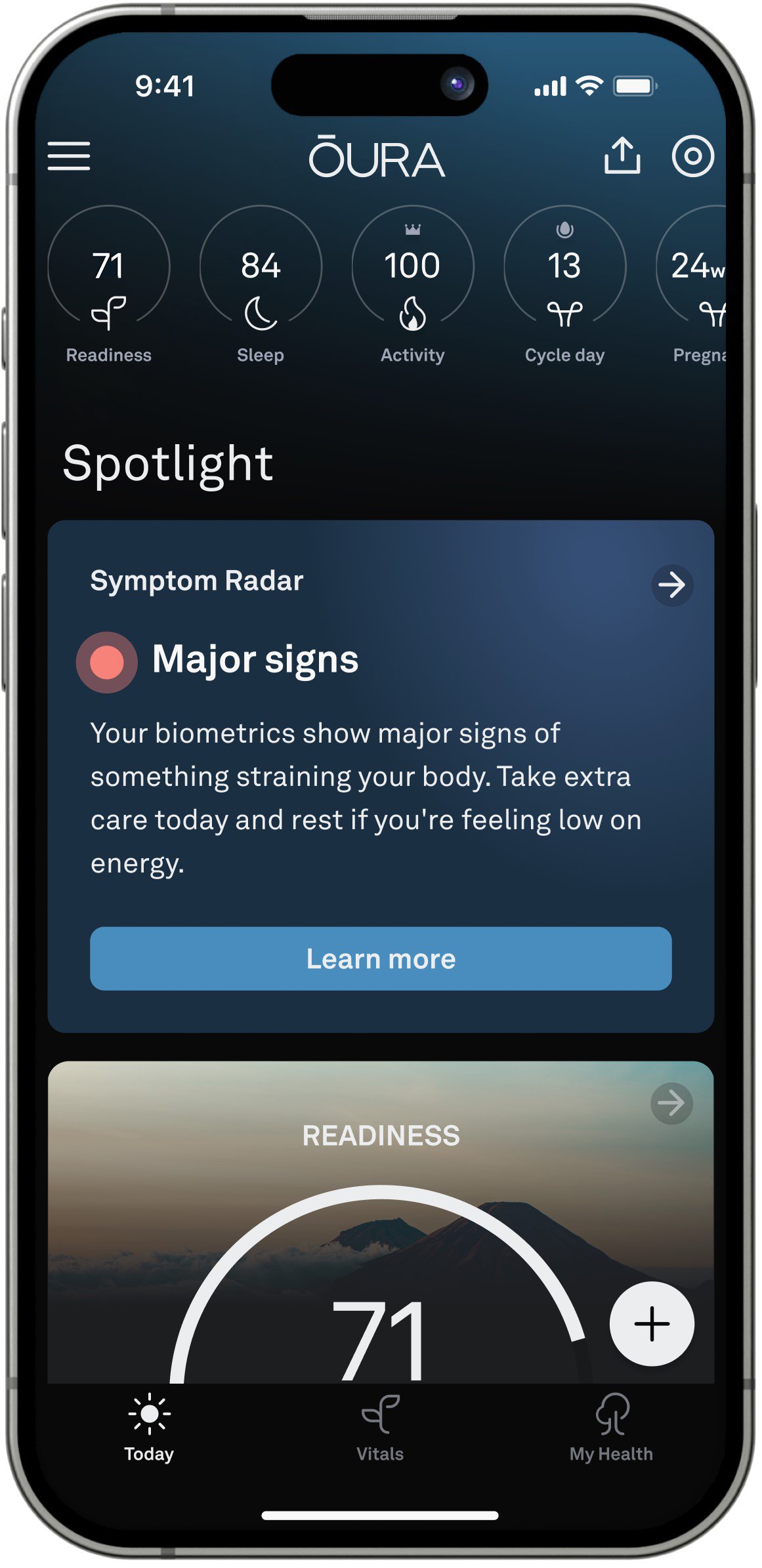Open Symptom Radar arrow
This screenshot has height=1568, width=762.
(672, 585)
